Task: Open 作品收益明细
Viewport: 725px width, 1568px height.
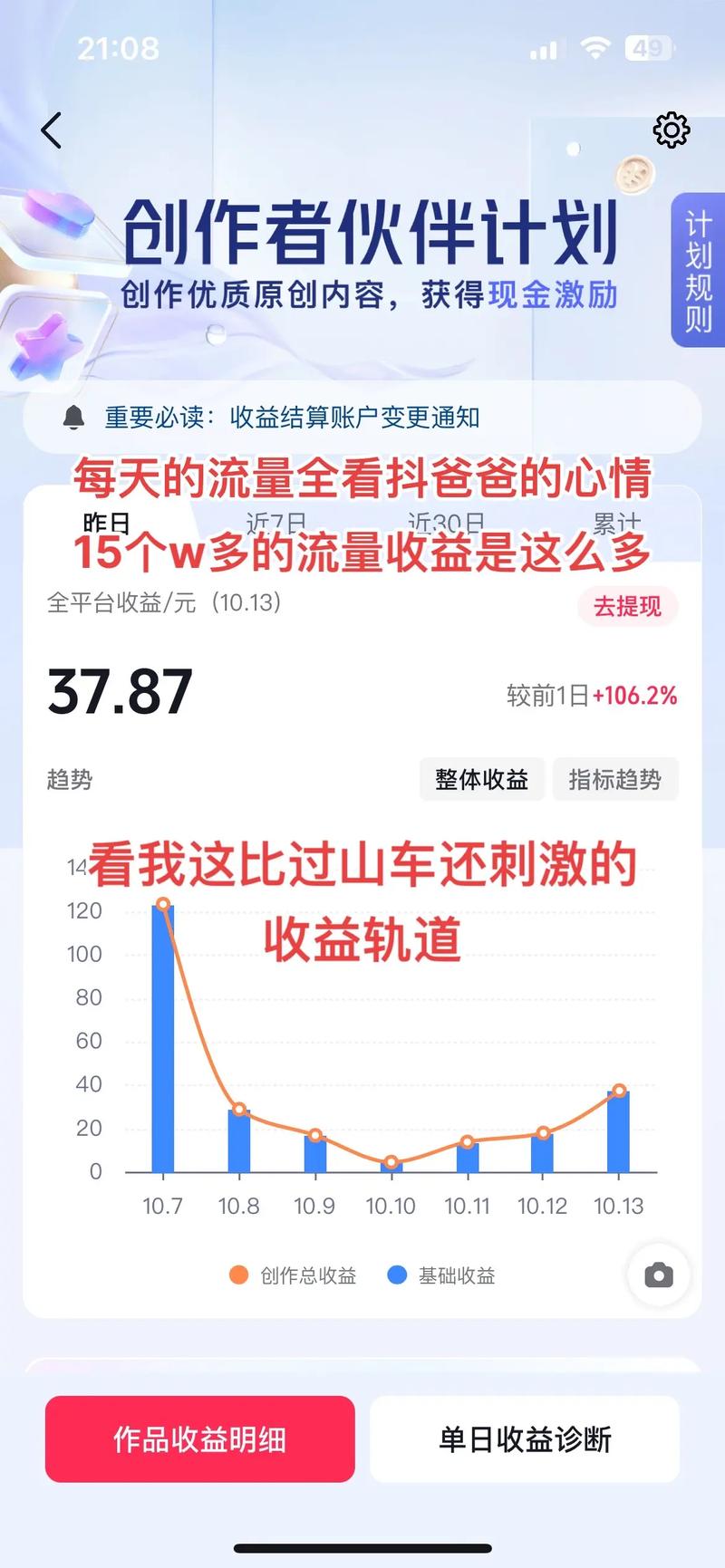Action: pos(199,1438)
